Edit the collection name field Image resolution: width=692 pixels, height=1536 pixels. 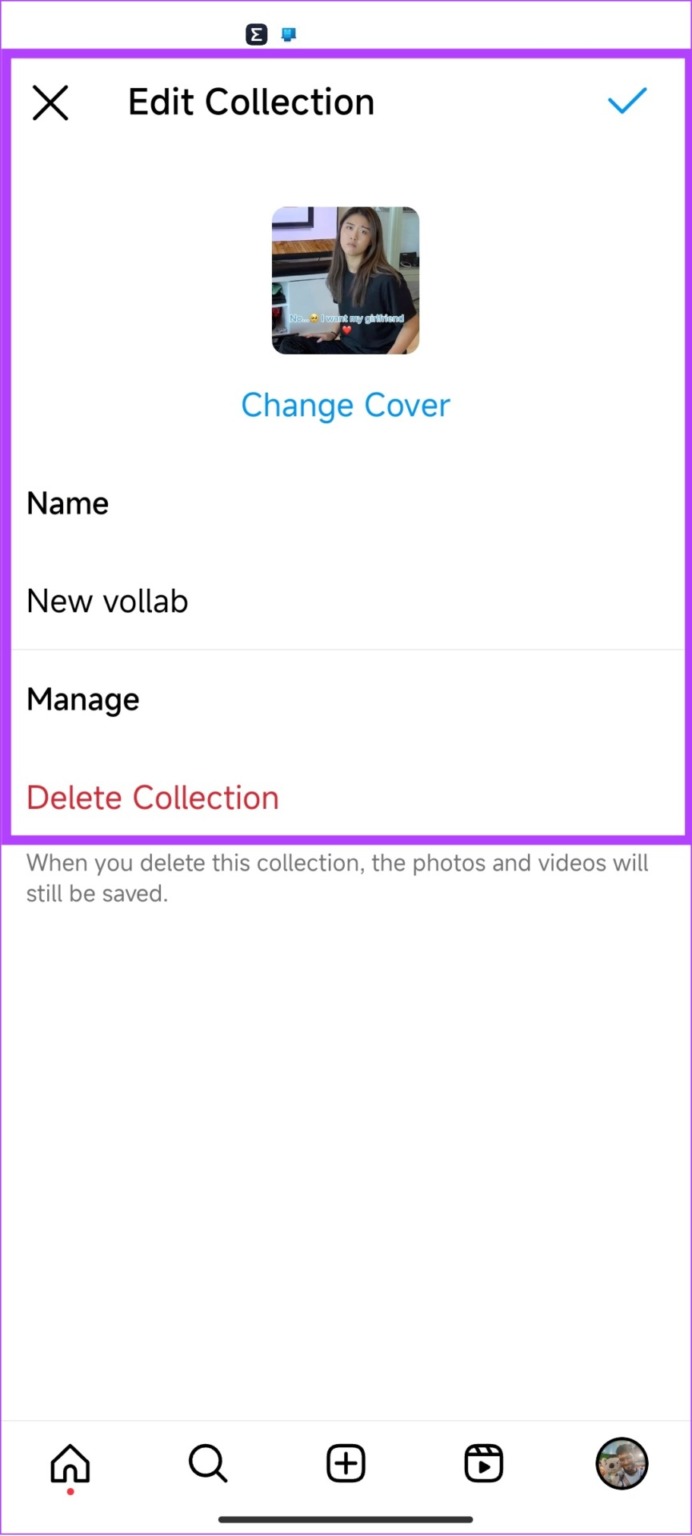(x=346, y=601)
